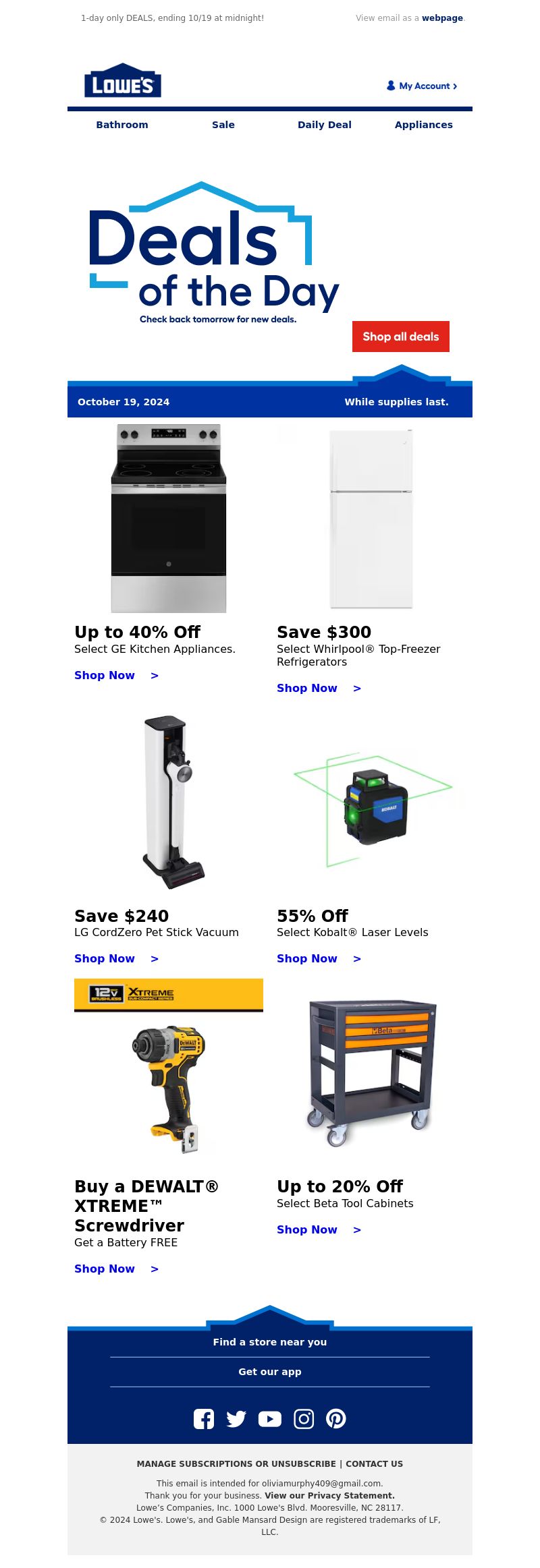Image resolution: width=540 pixels, height=1568 pixels.
Task: Open Lowe's YouTube channel
Action: click(269, 1419)
